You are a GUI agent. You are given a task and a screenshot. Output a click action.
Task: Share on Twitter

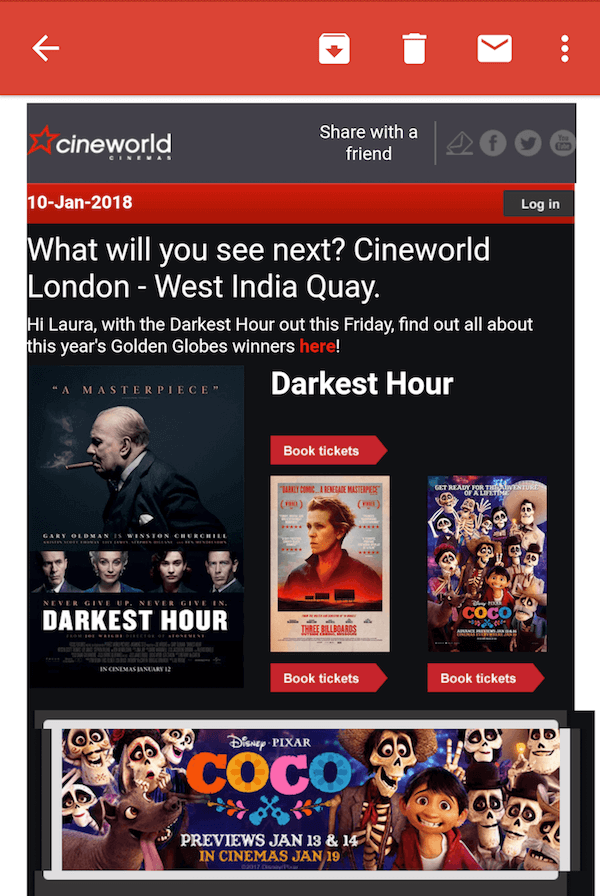click(x=528, y=144)
